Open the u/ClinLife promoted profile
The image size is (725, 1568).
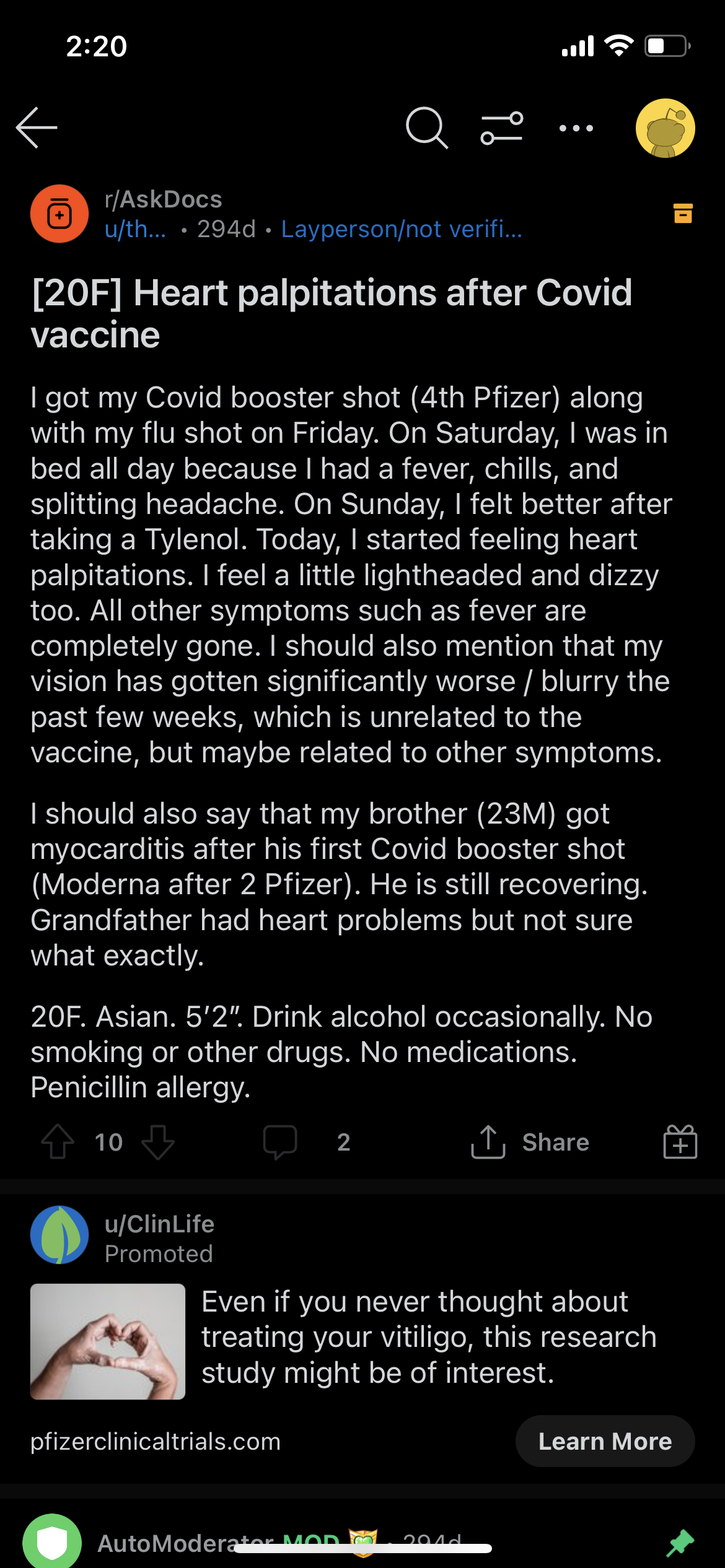pyautogui.click(x=159, y=1224)
